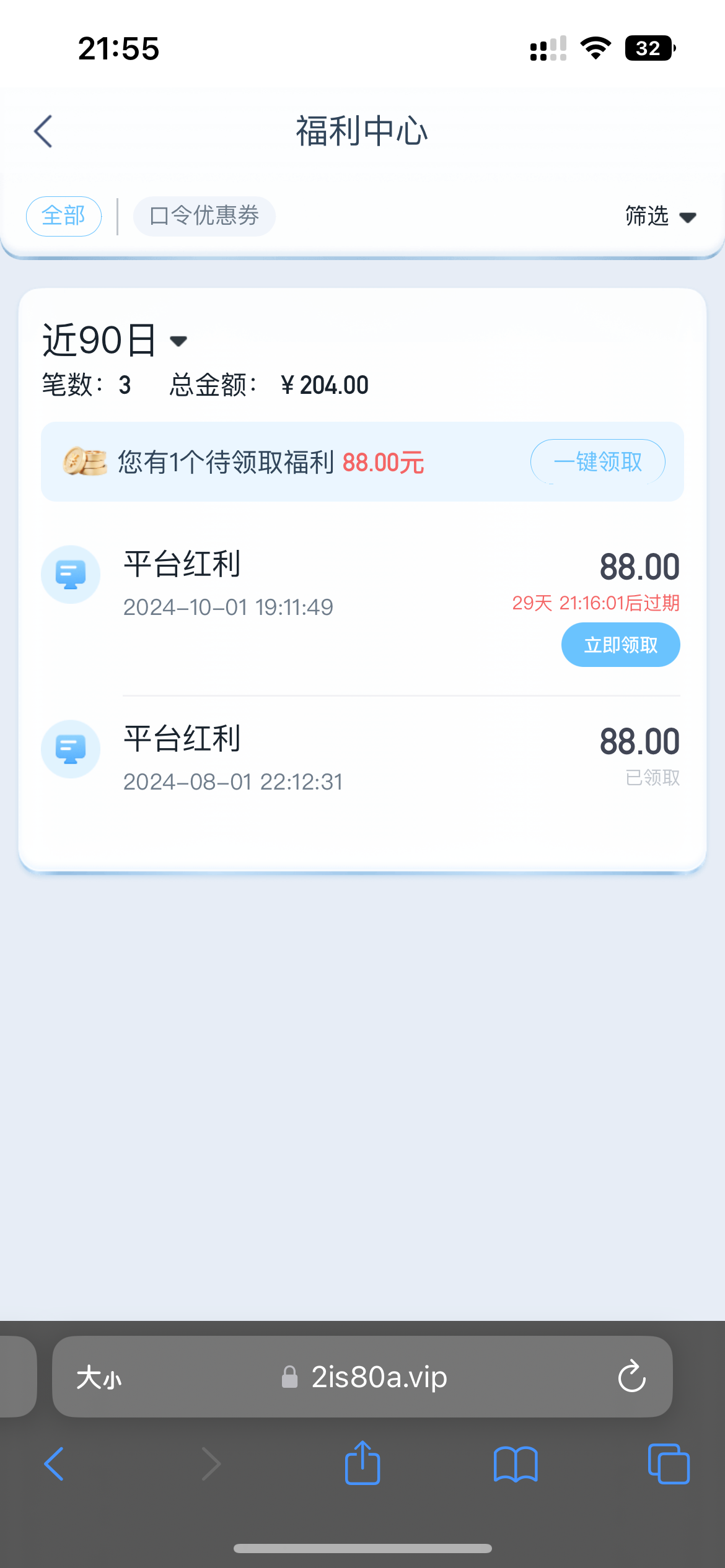
Task: Open the 筛选 filter dropdown
Action: coord(660,216)
